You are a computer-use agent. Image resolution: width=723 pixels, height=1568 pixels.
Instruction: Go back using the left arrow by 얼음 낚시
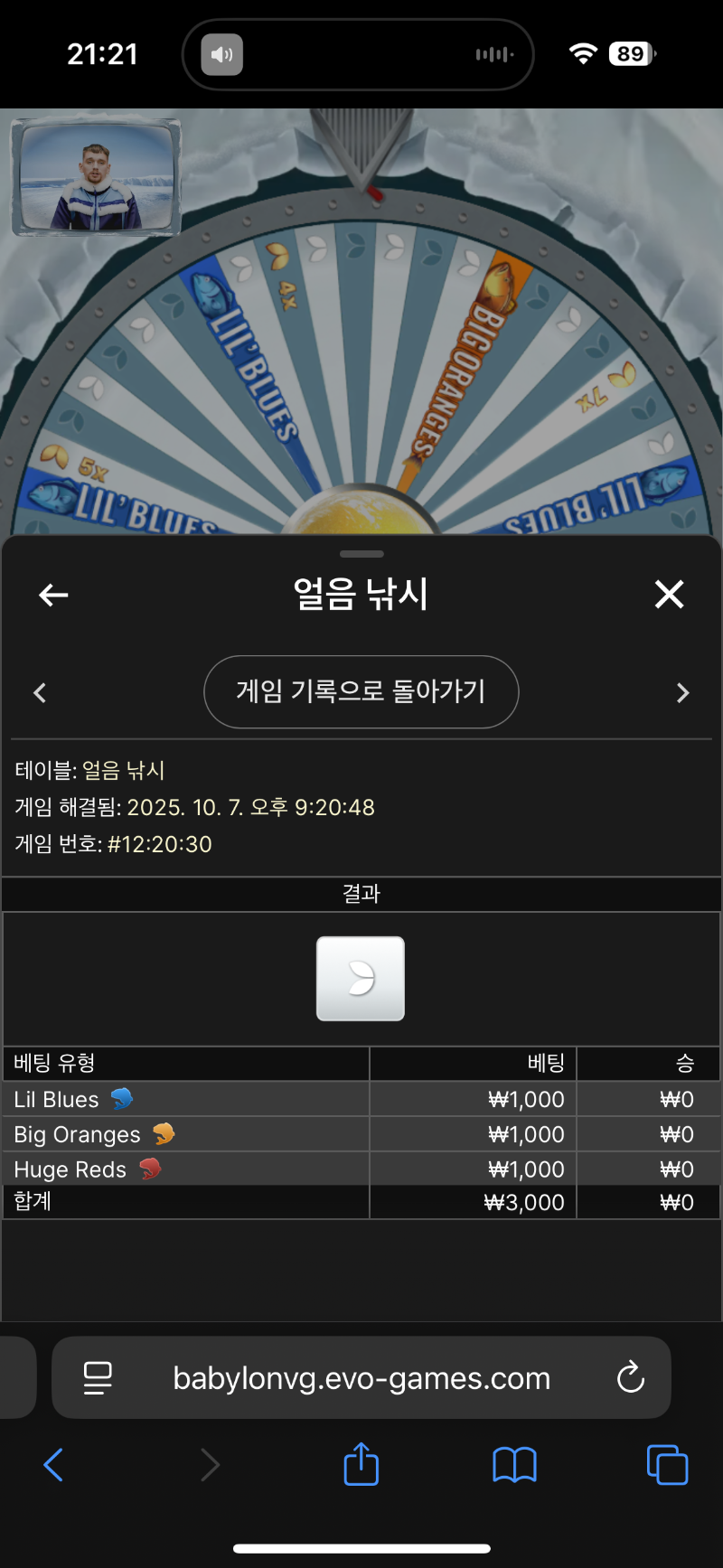54,595
